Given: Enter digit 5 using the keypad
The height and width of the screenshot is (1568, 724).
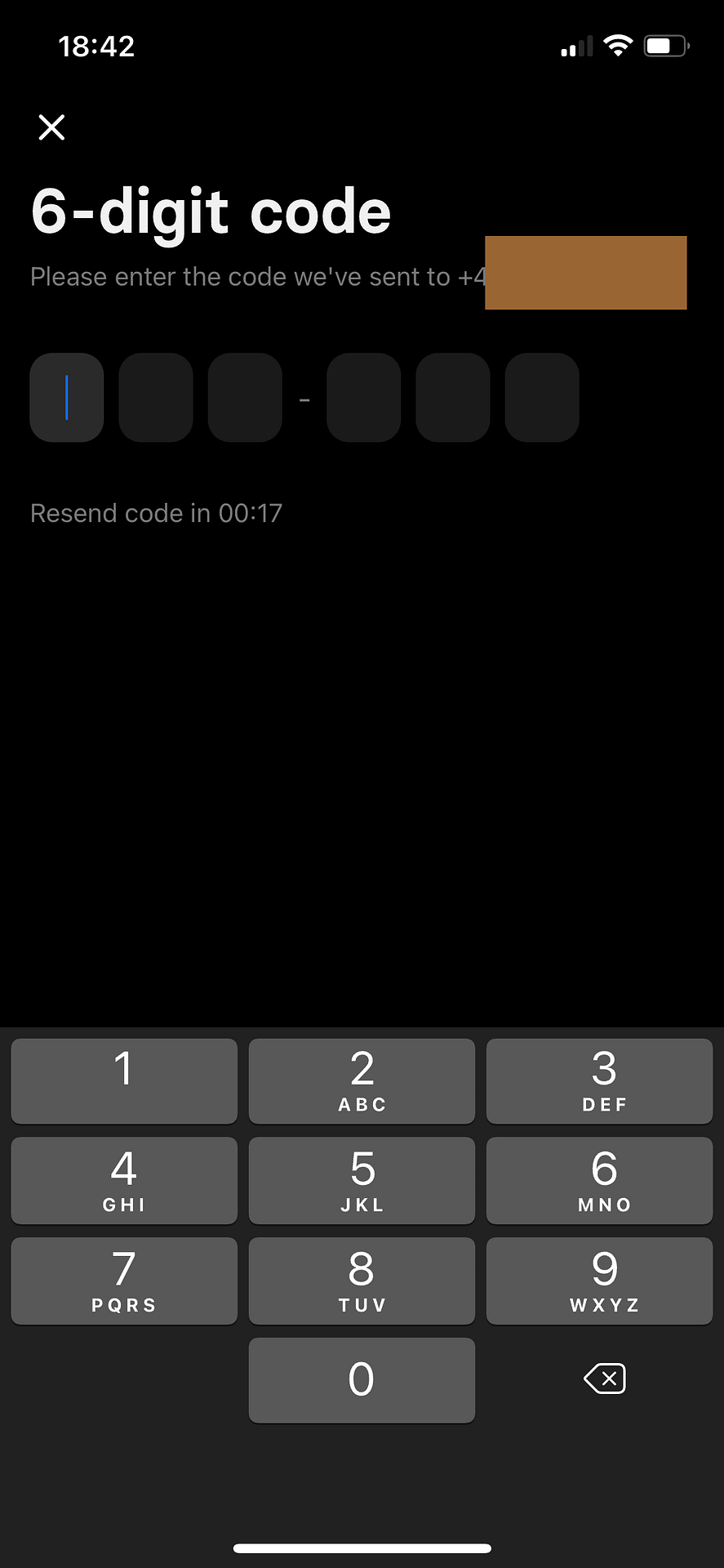Looking at the screenshot, I should tap(362, 1181).
